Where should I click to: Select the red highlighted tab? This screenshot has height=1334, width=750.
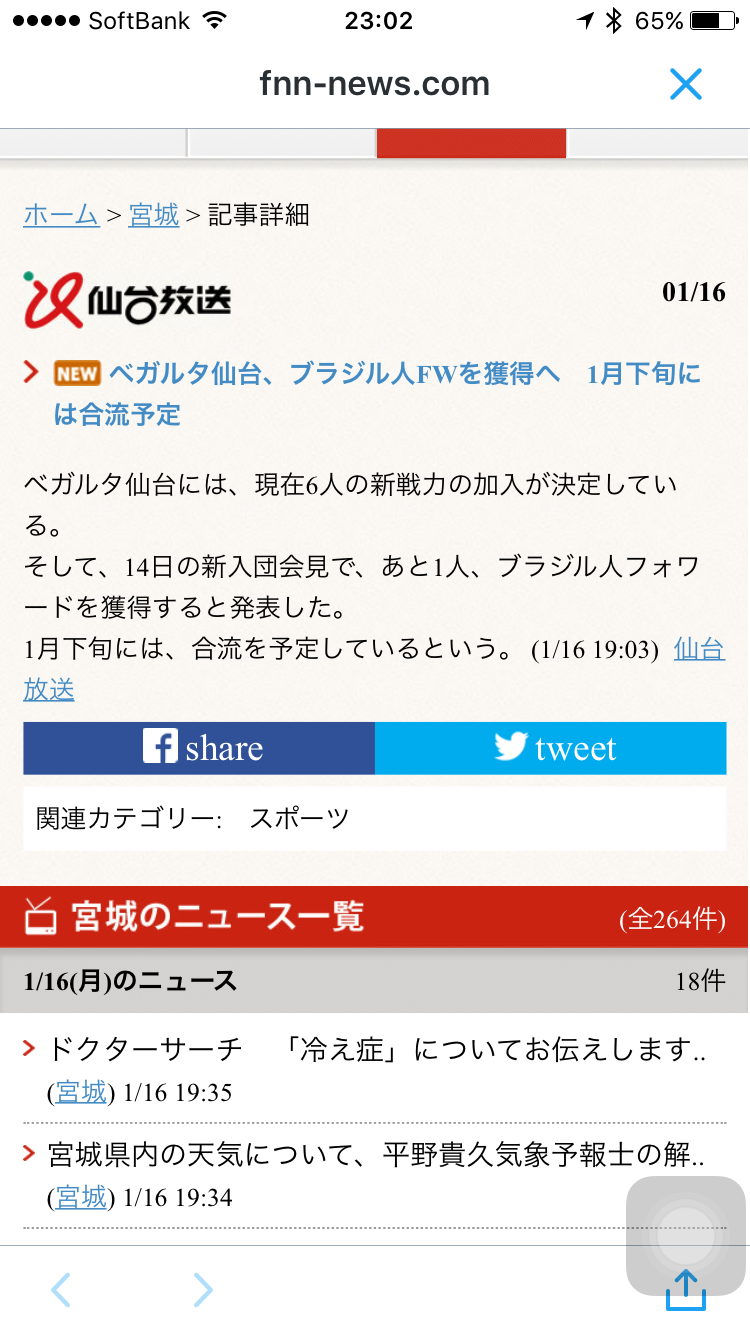(x=471, y=143)
